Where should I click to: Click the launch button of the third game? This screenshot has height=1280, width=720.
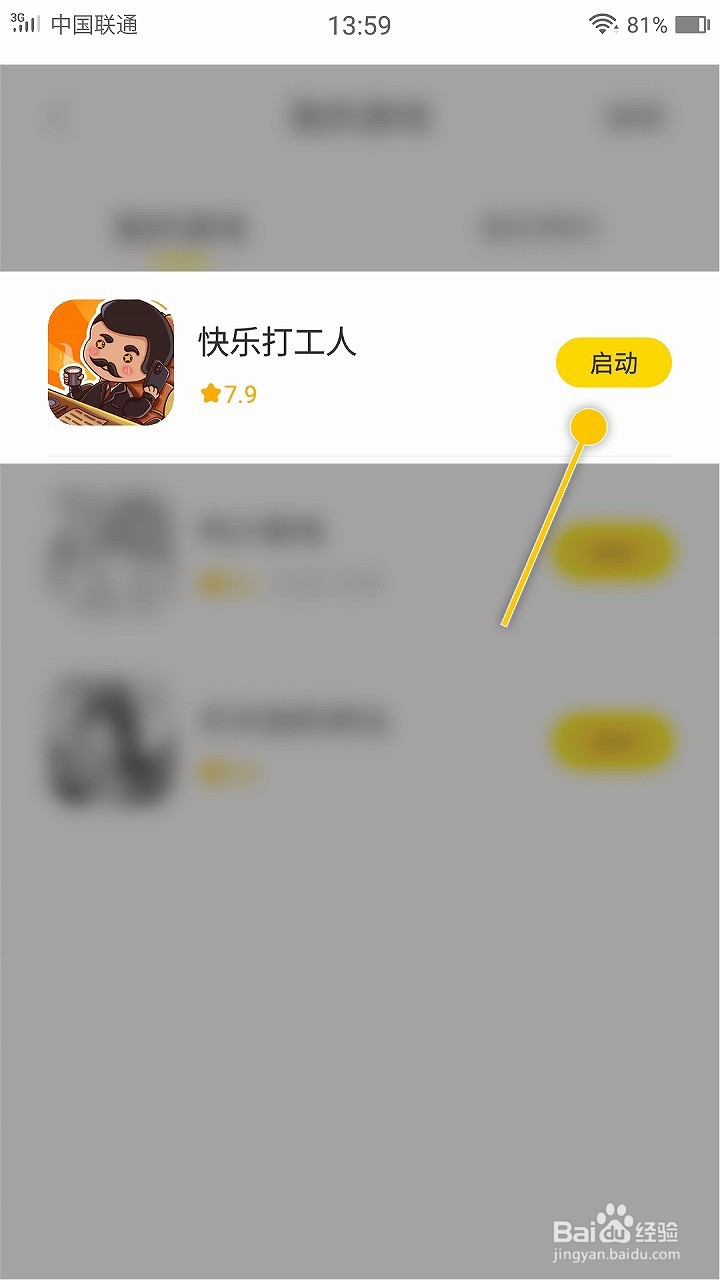pos(613,740)
